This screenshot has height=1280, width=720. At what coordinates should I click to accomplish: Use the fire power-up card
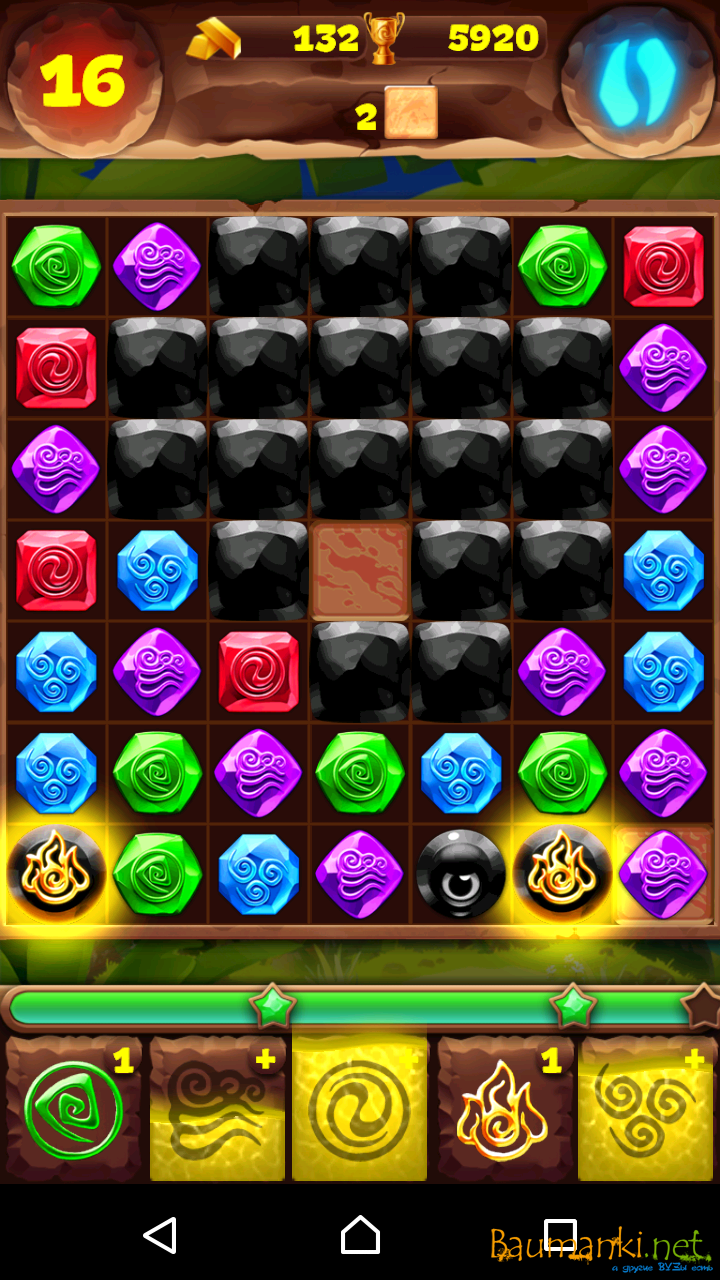pyautogui.click(x=503, y=1109)
